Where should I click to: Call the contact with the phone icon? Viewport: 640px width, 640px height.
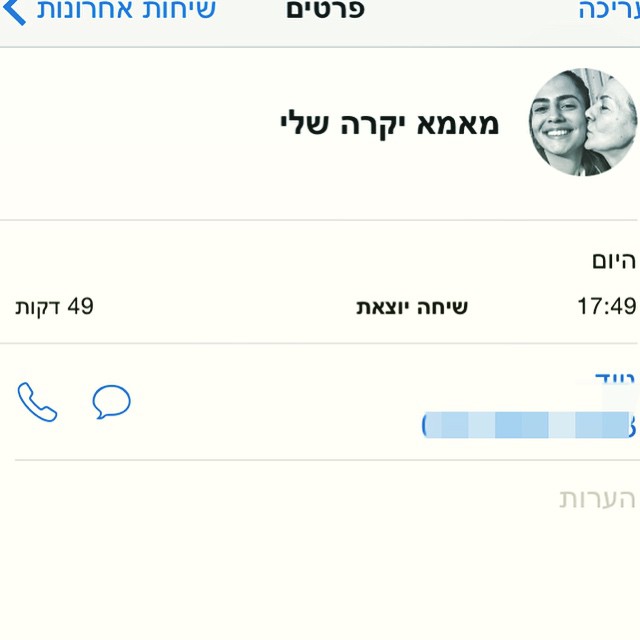[x=38, y=402]
